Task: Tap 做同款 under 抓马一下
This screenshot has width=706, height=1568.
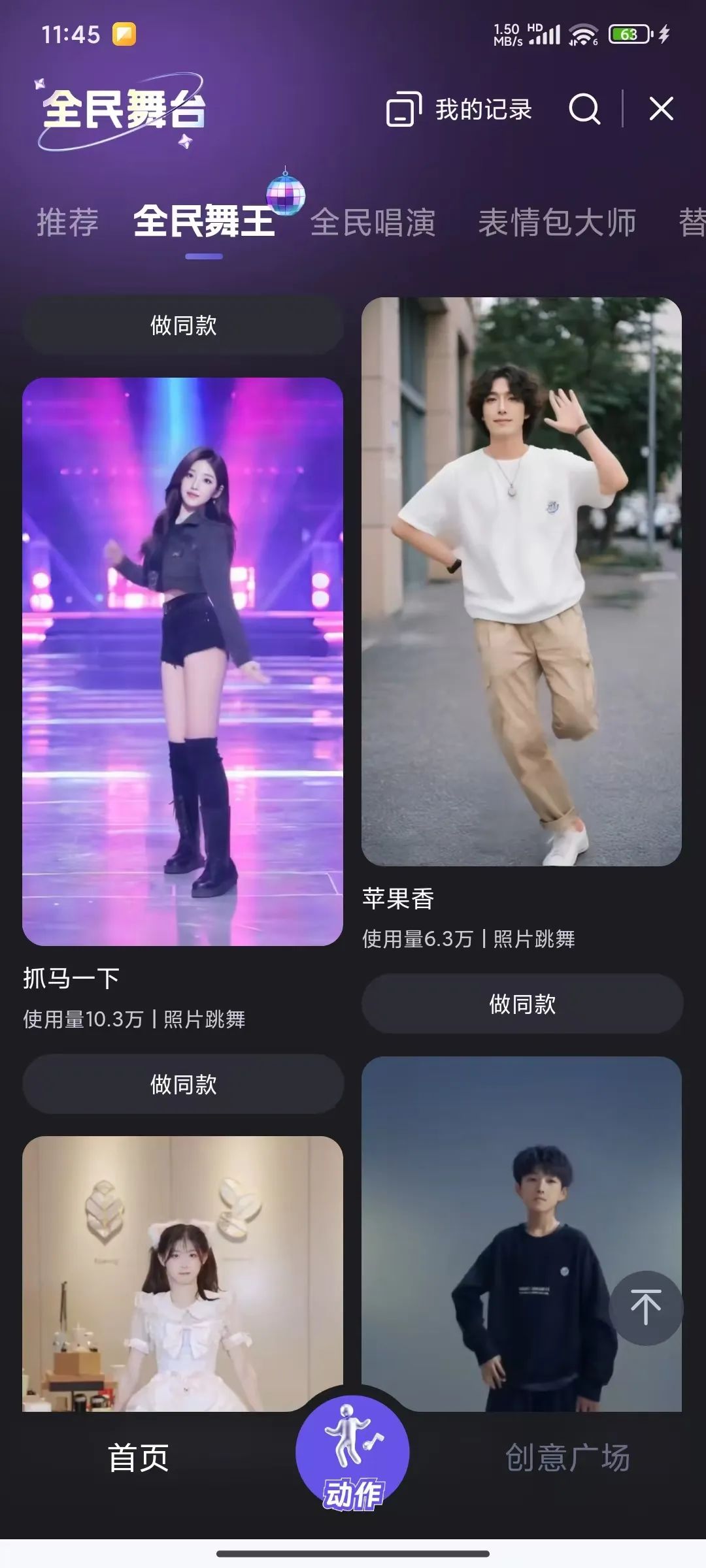Action: (x=183, y=1084)
